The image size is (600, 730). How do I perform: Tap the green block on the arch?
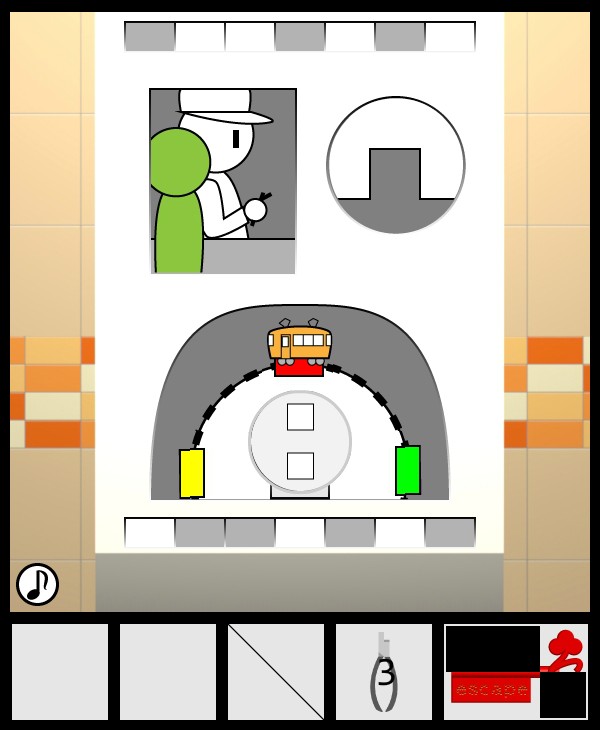click(408, 470)
